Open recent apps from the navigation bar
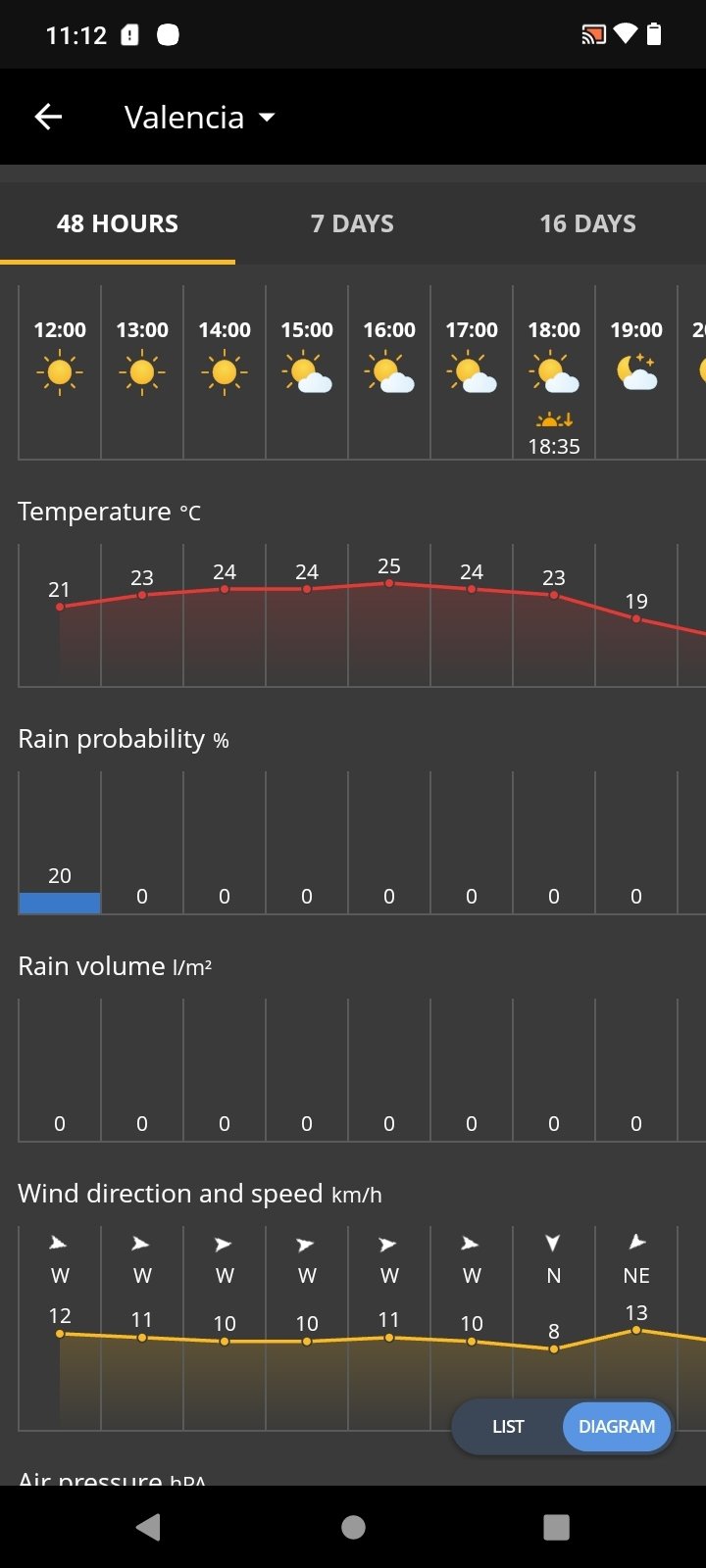 click(x=556, y=1527)
